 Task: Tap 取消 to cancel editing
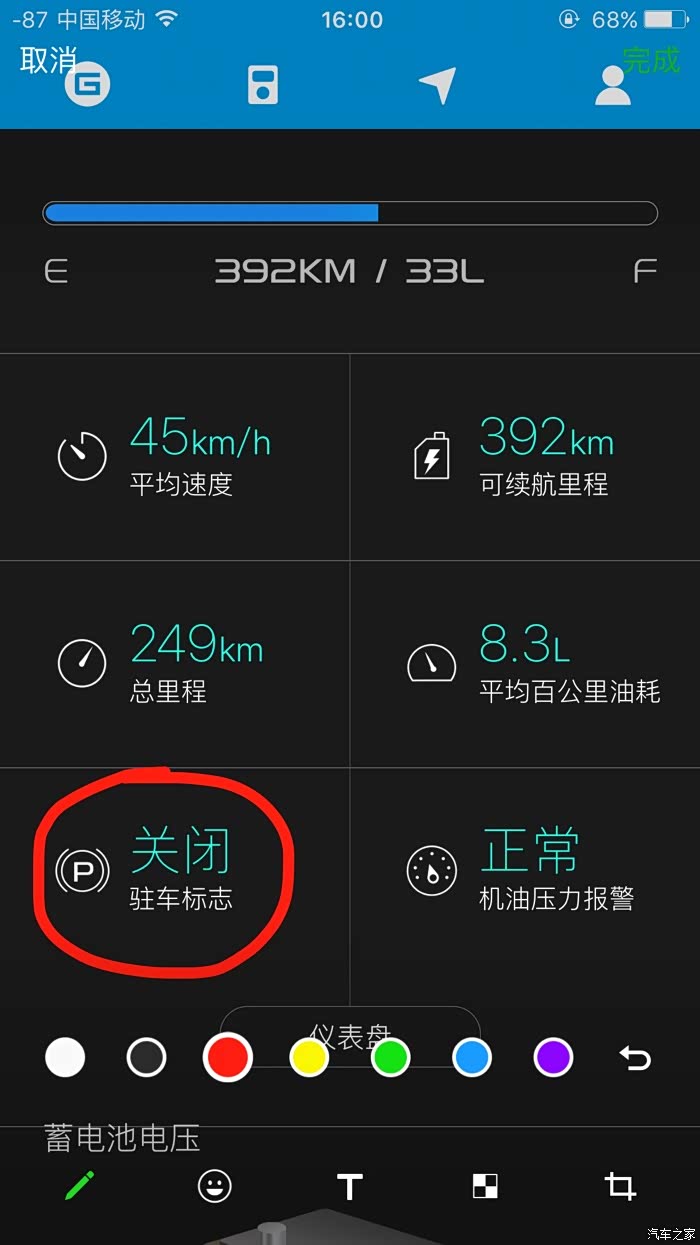(x=47, y=60)
